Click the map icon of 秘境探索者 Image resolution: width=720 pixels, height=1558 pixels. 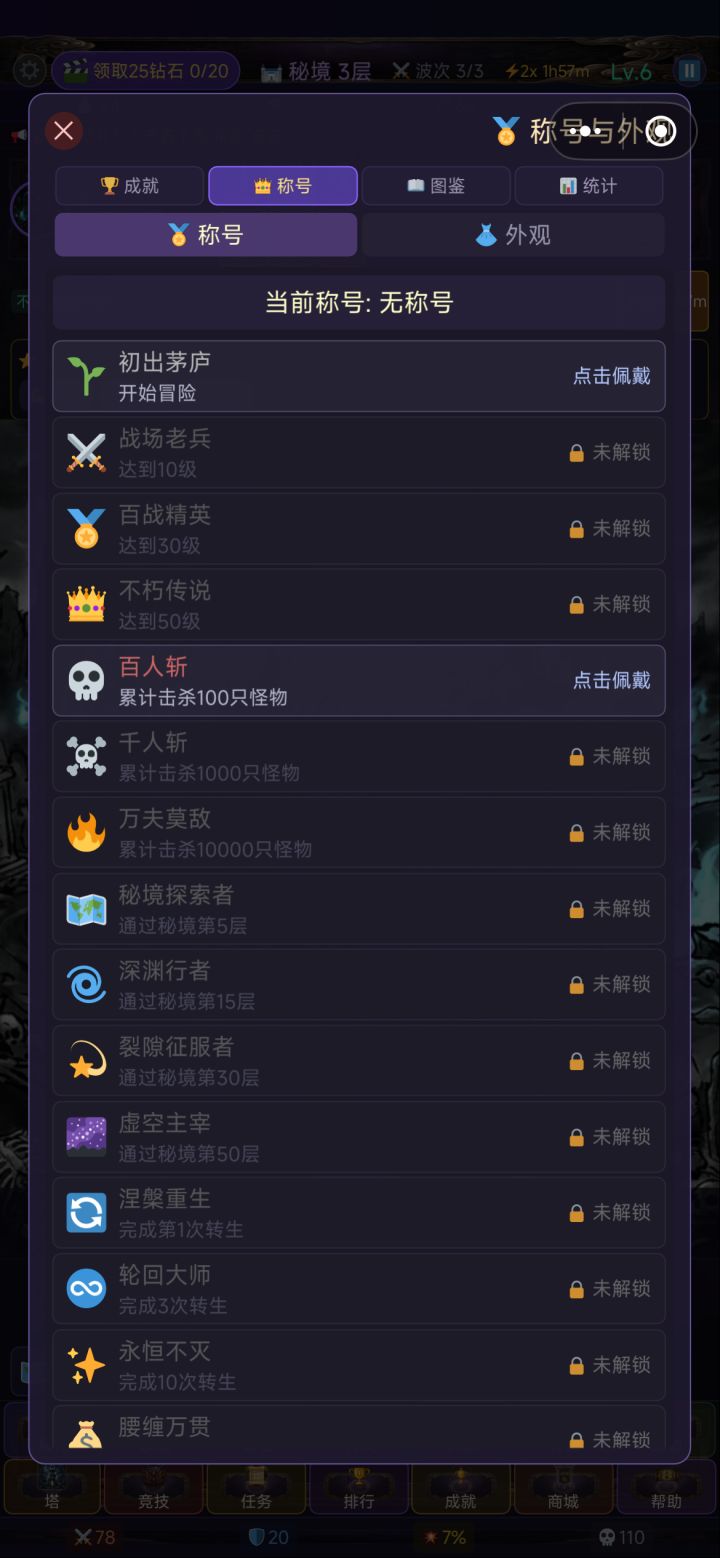click(x=85, y=907)
